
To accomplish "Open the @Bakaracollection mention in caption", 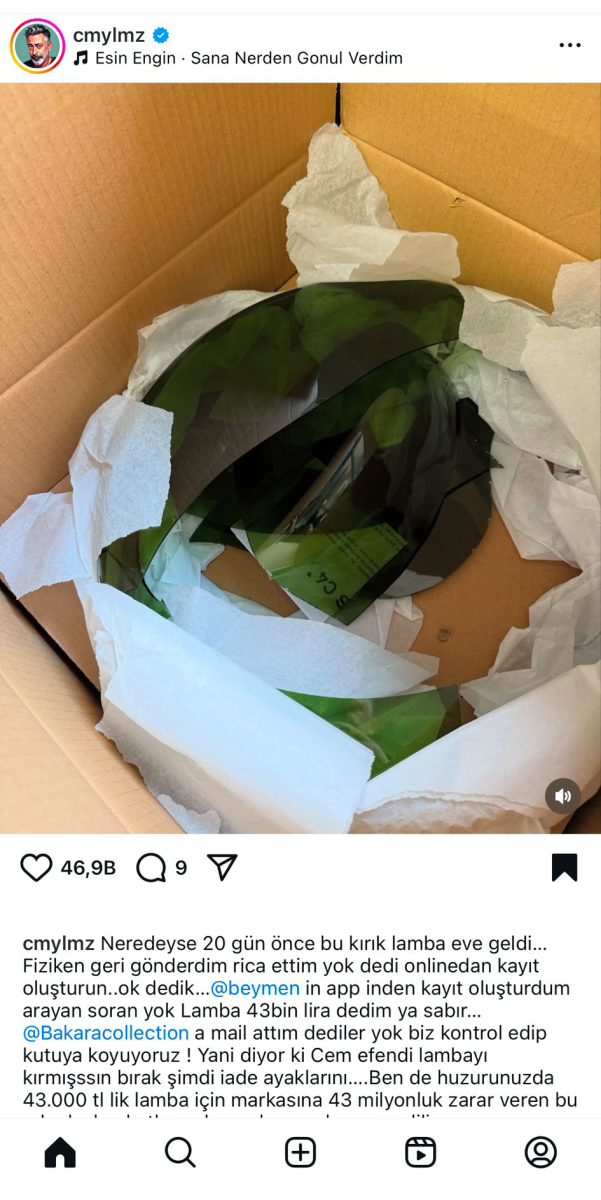I will pos(105,1032).
